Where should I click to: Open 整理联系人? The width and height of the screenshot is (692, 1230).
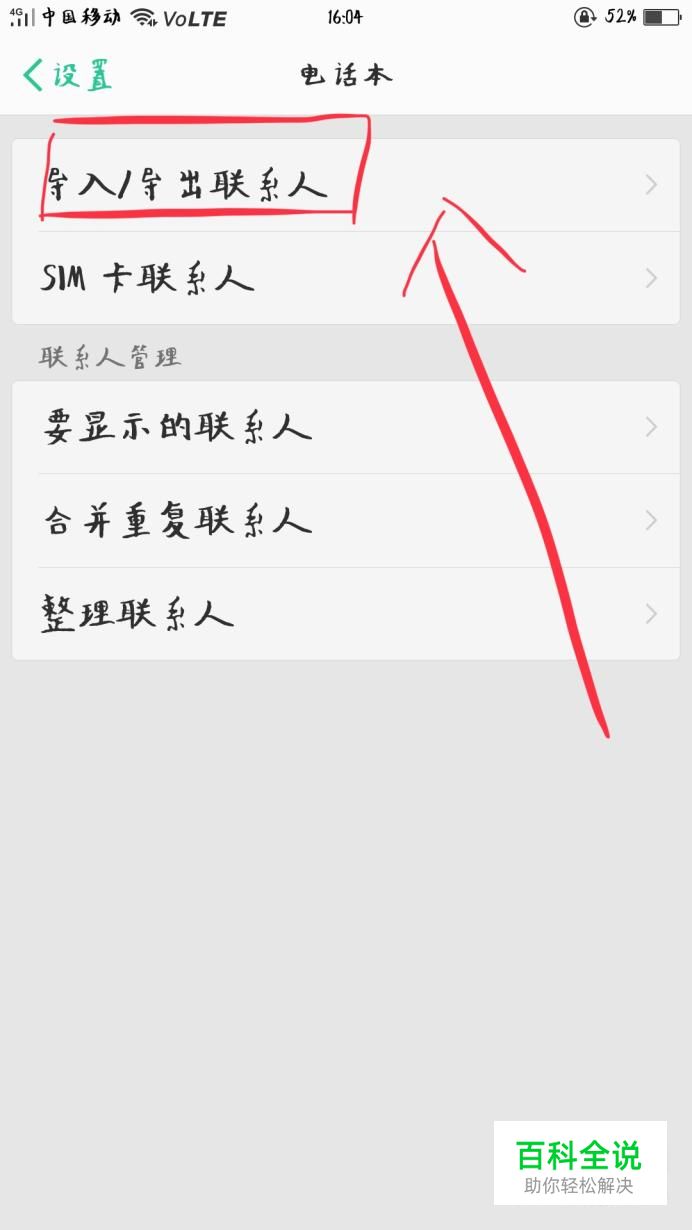click(x=345, y=613)
